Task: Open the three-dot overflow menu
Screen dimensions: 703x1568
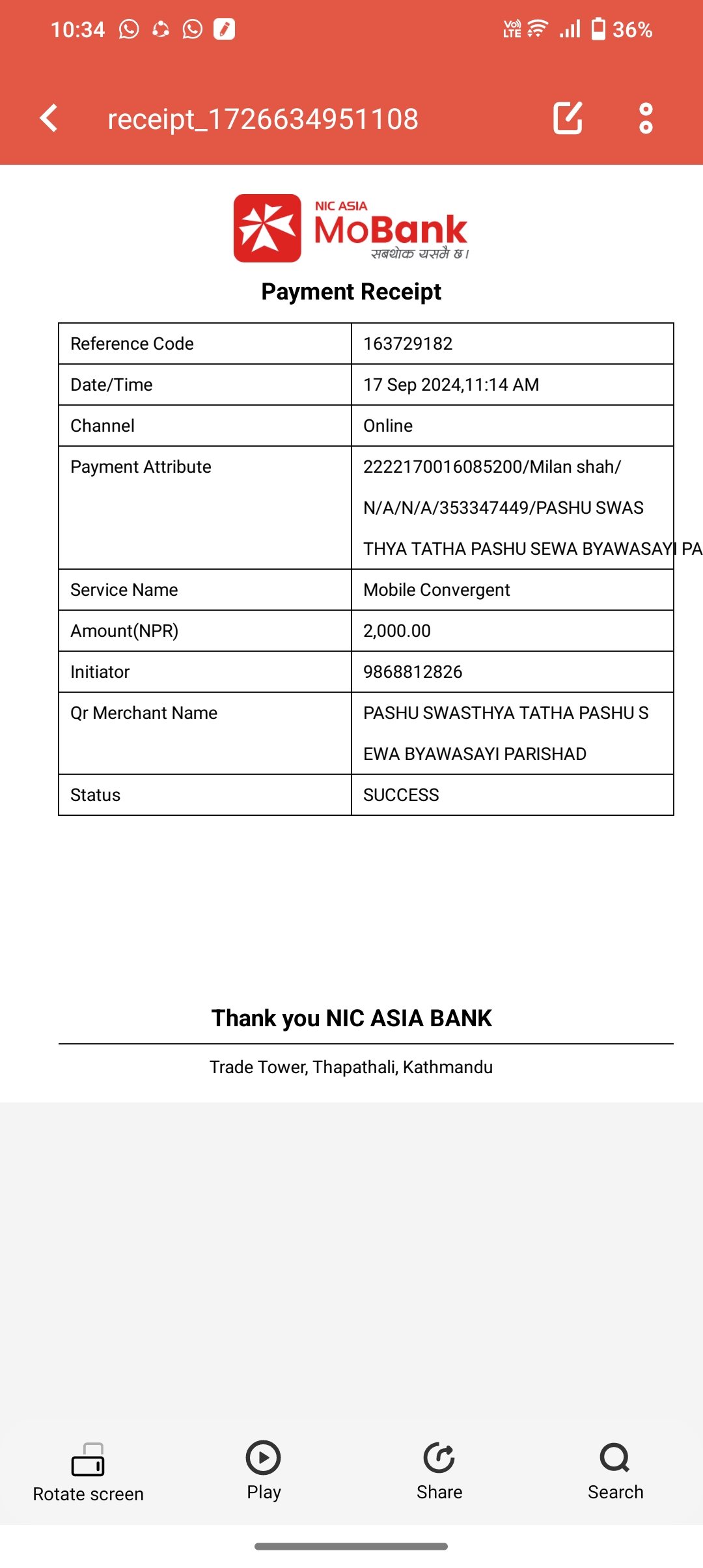Action: [x=646, y=118]
